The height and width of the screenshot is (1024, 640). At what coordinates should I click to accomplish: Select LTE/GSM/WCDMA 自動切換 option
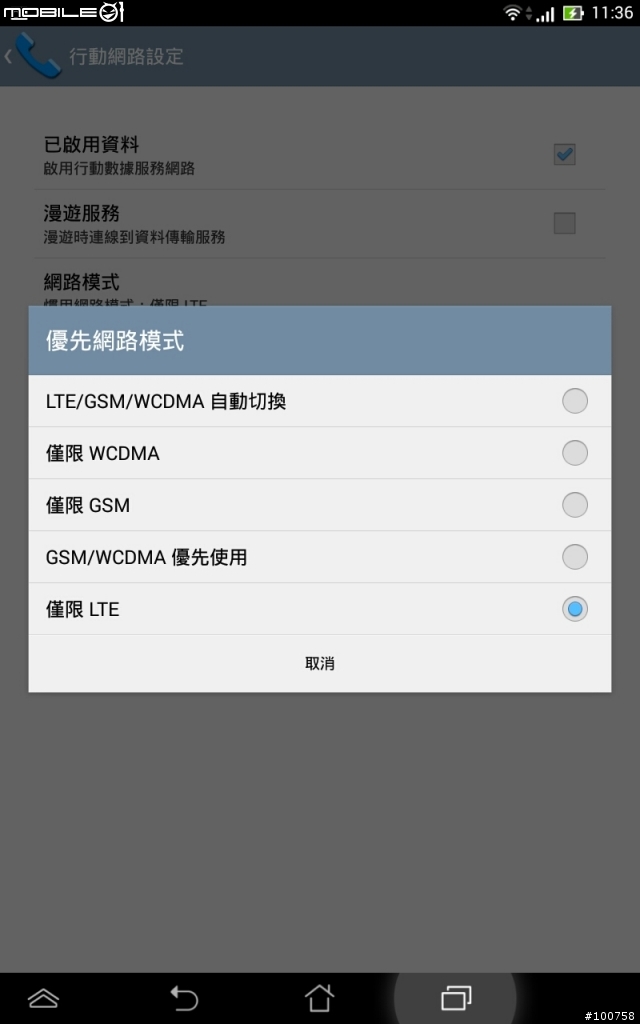click(319, 401)
